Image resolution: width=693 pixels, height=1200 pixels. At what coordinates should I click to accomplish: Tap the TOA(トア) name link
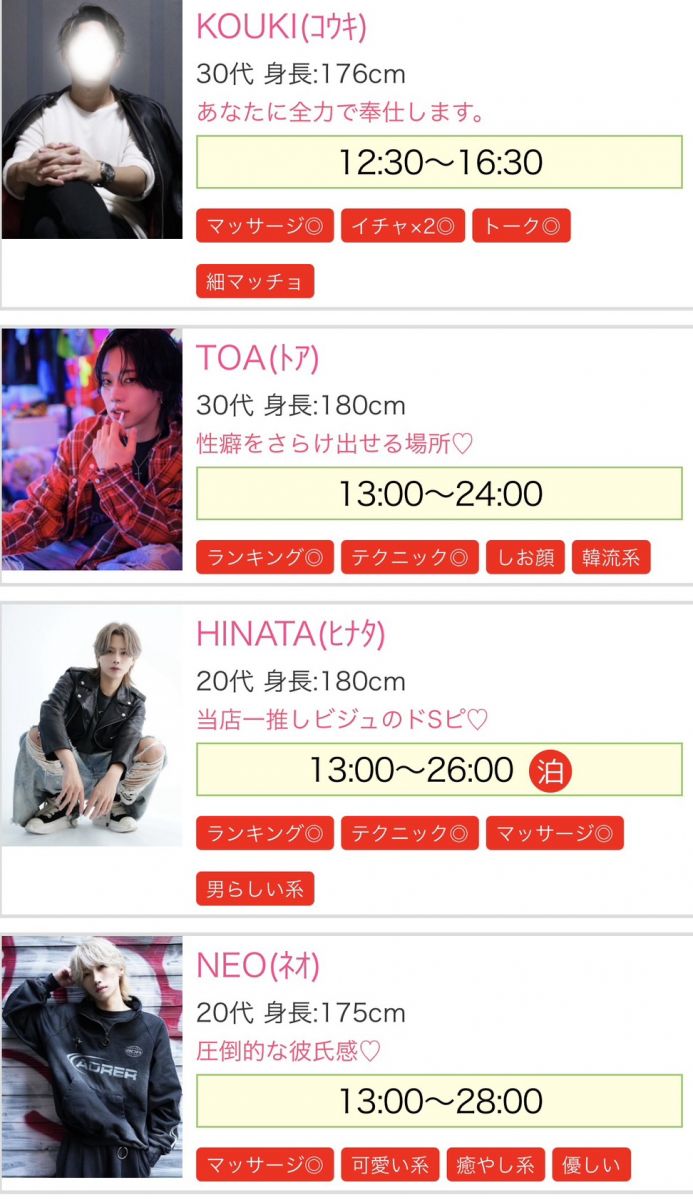tap(257, 358)
